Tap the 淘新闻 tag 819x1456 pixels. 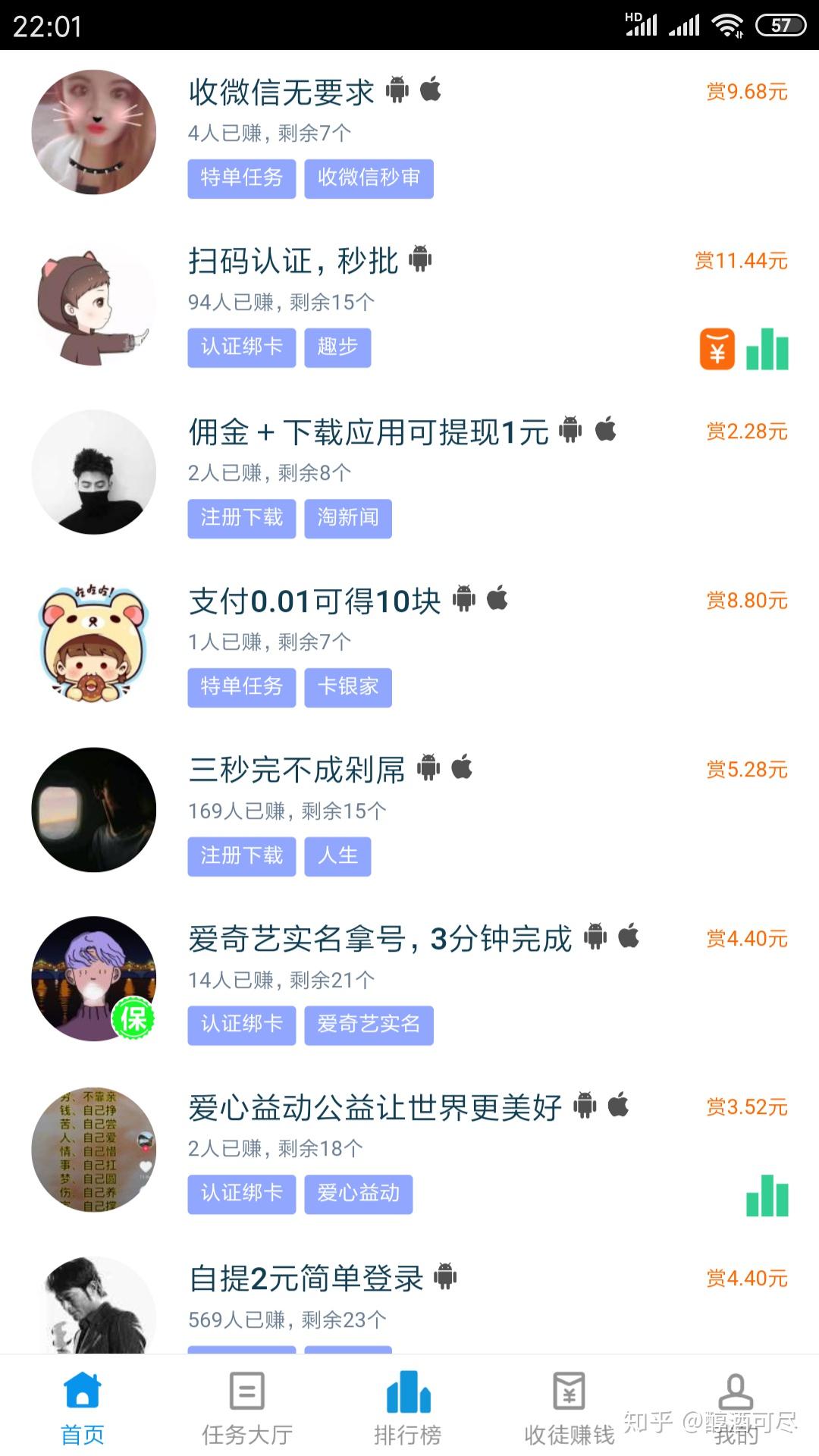(x=348, y=518)
